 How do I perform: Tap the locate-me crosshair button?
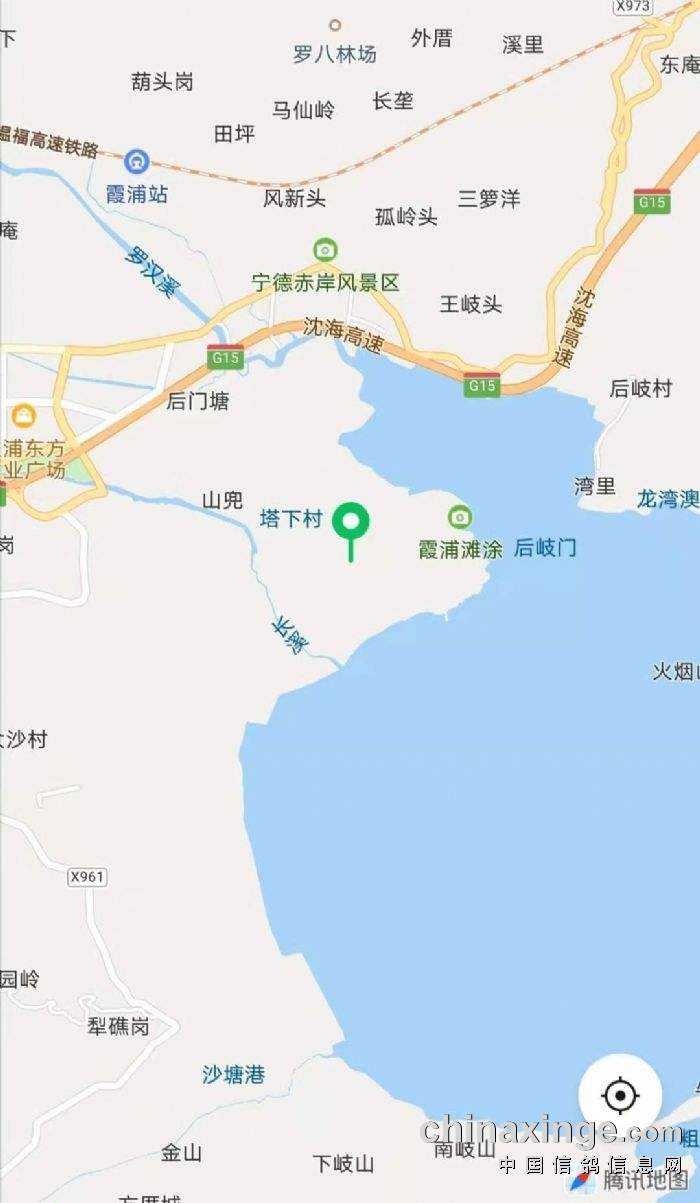[x=620, y=1096]
